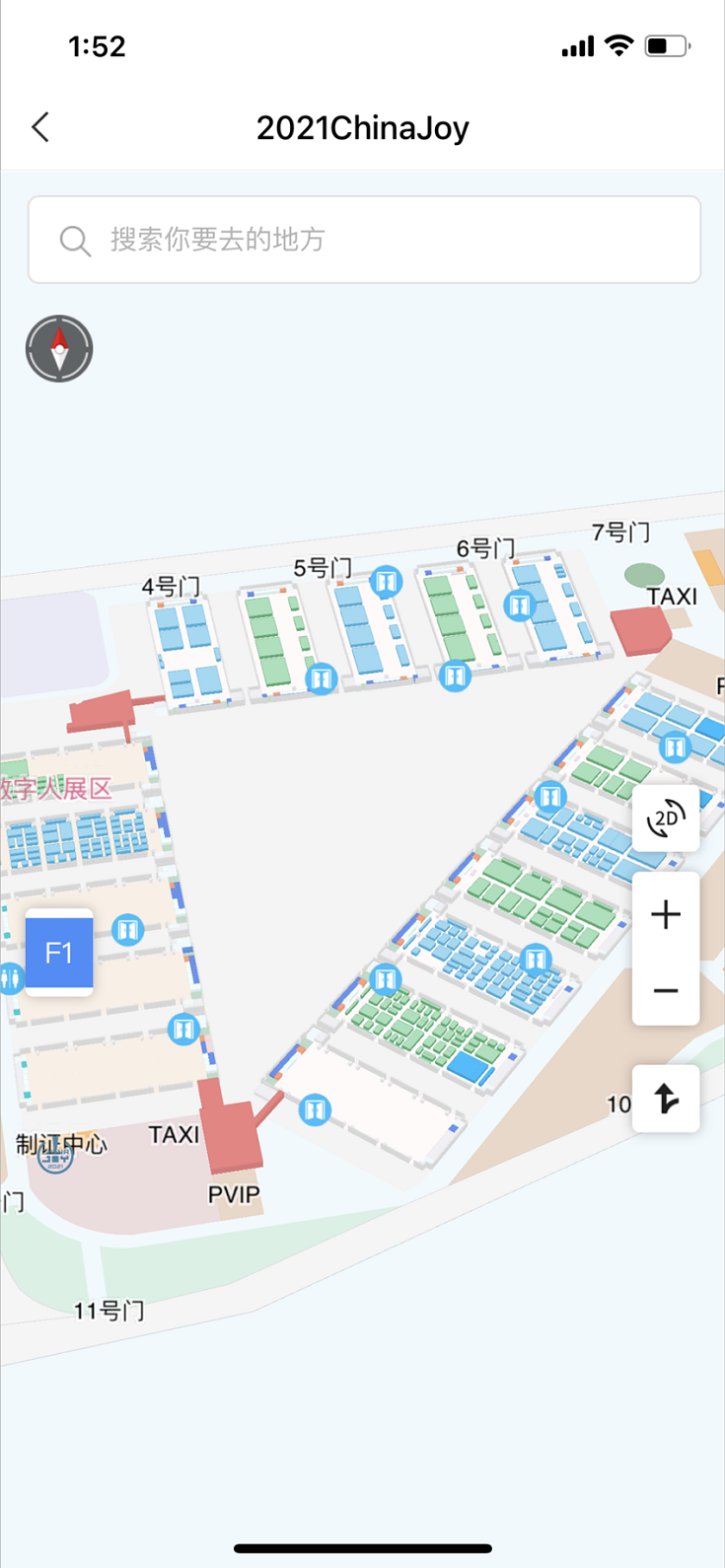Image resolution: width=725 pixels, height=1568 pixels.
Task: Open the F1 floor selector
Action: click(59, 953)
